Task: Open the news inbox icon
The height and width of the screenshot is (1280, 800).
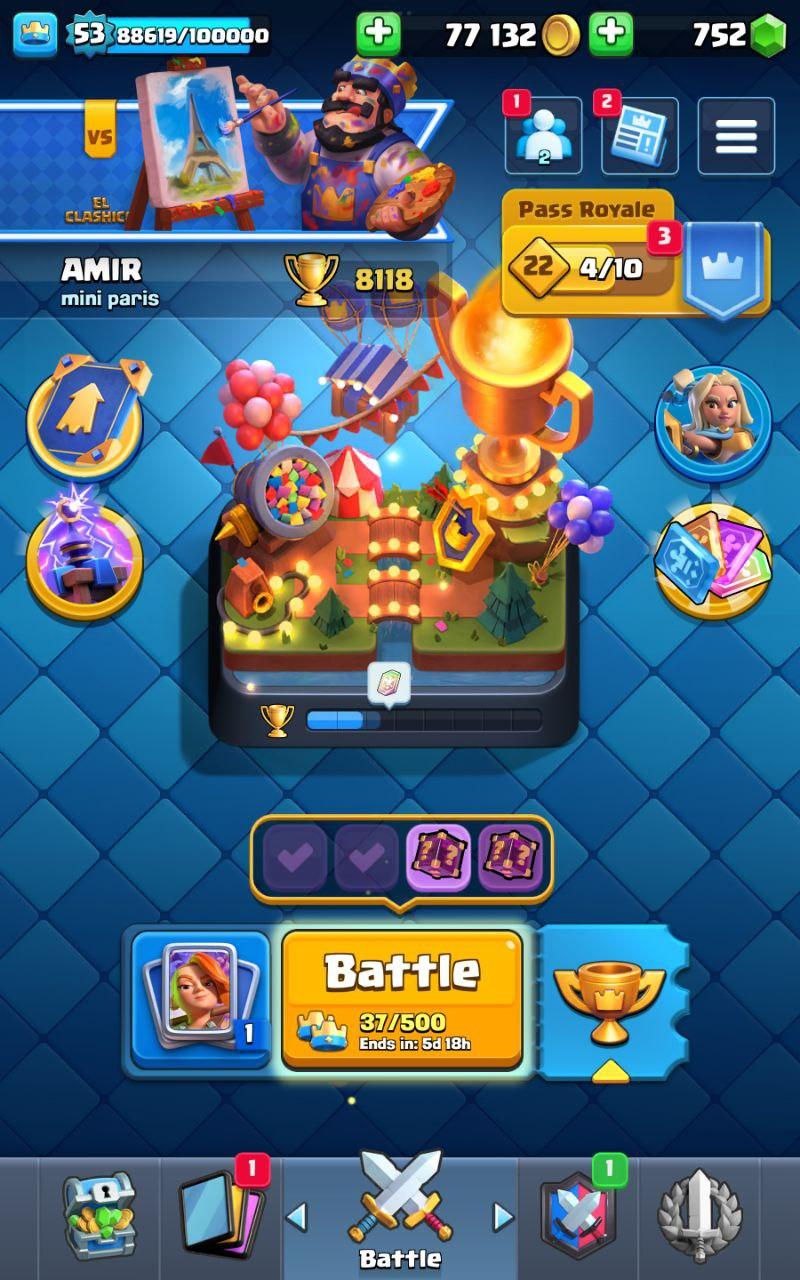Action: click(639, 137)
